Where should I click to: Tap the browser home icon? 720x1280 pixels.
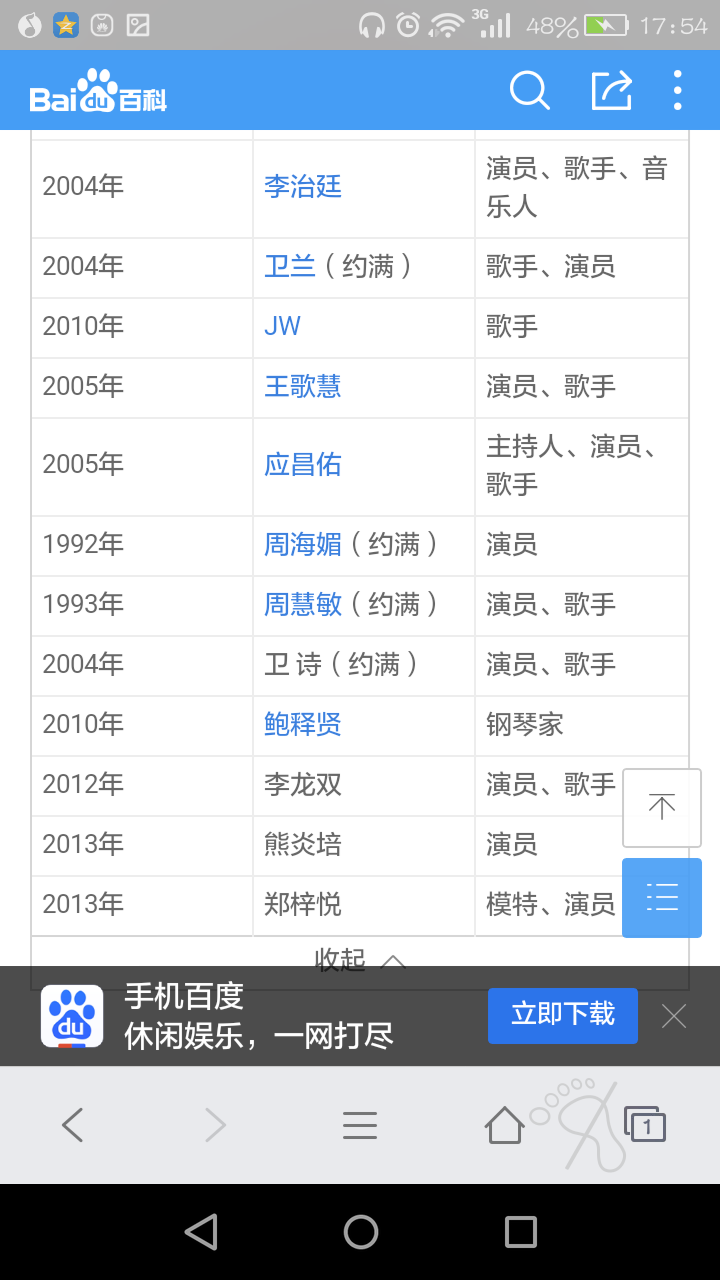point(504,1125)
